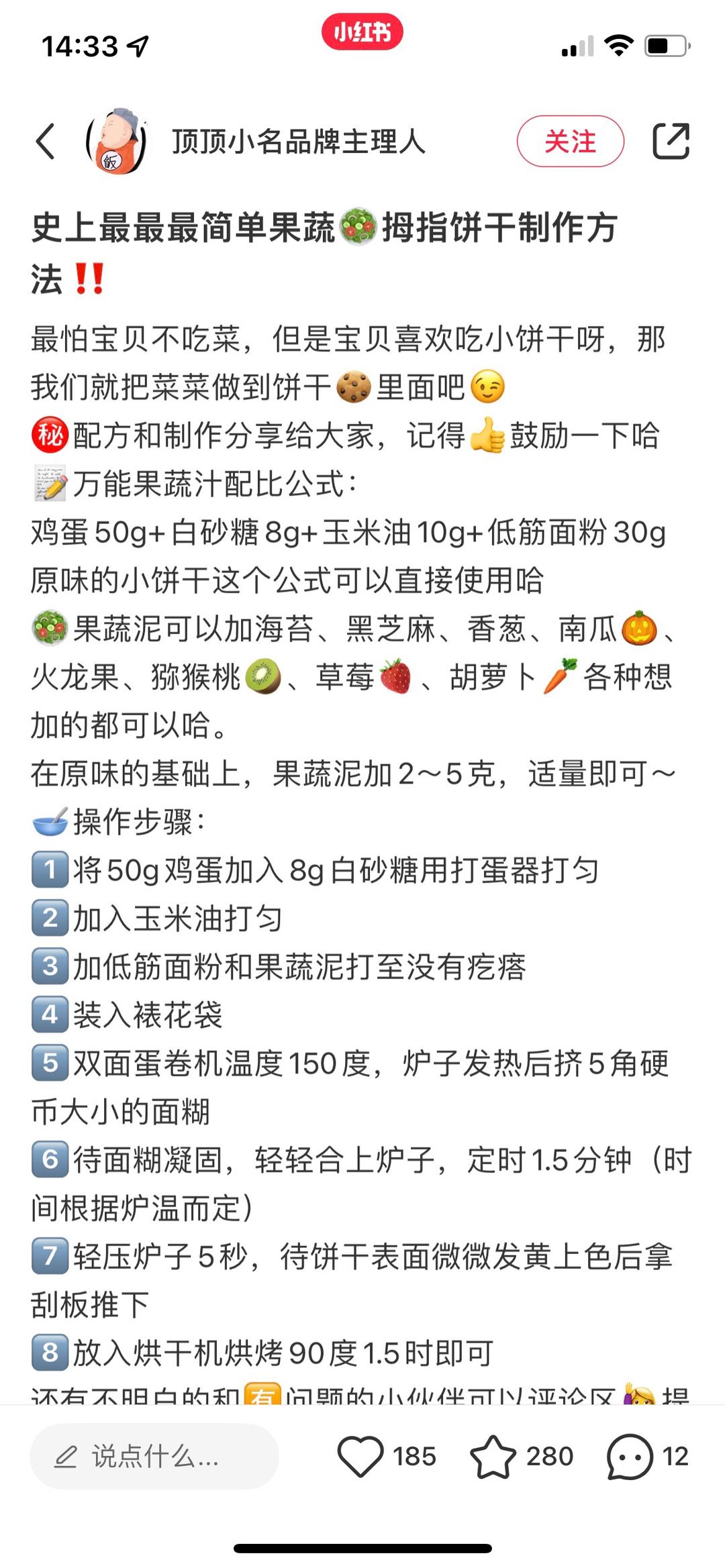This screenshot has width=725, height=1568.
Task: Tap the cellular signal bars icon
Action: 577,43
